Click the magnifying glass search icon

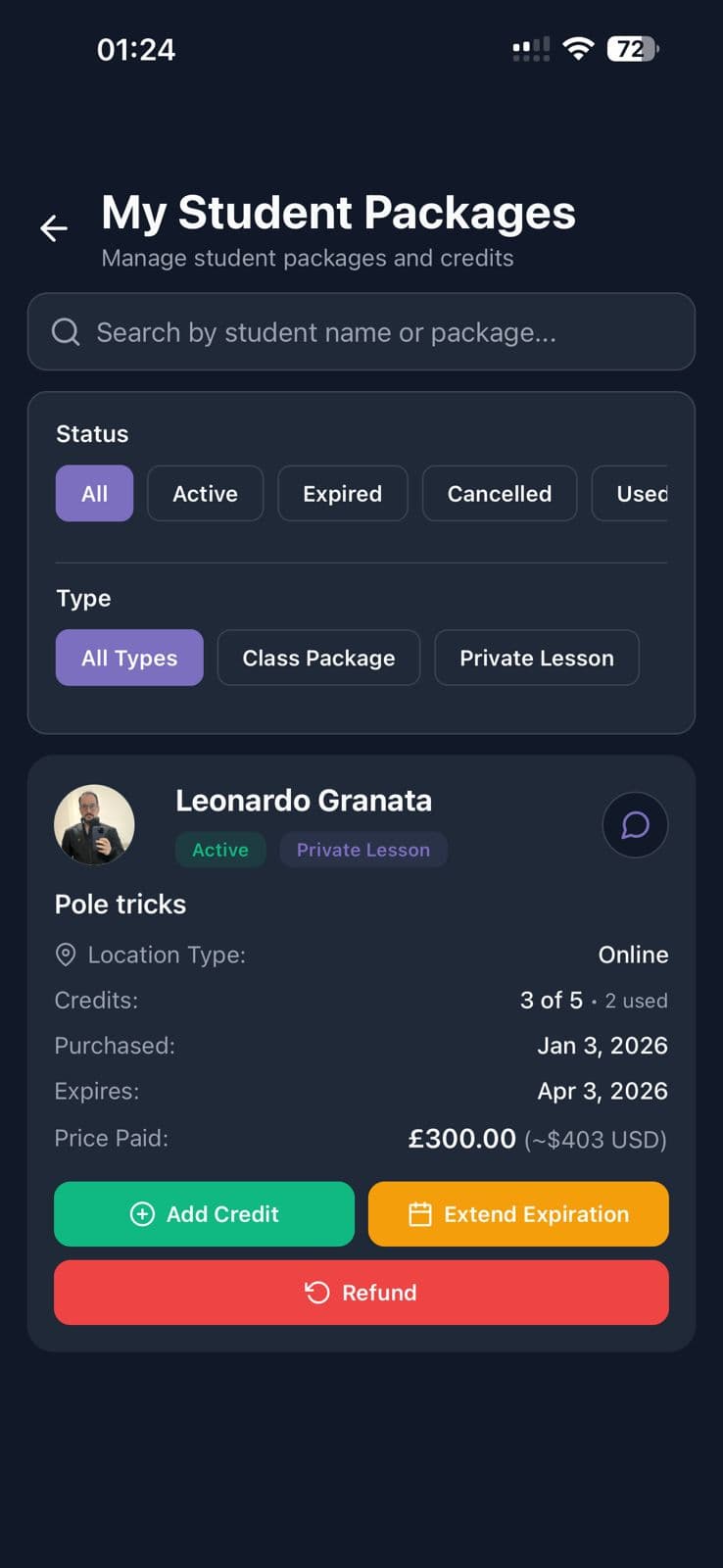click(x=65, y=332)
